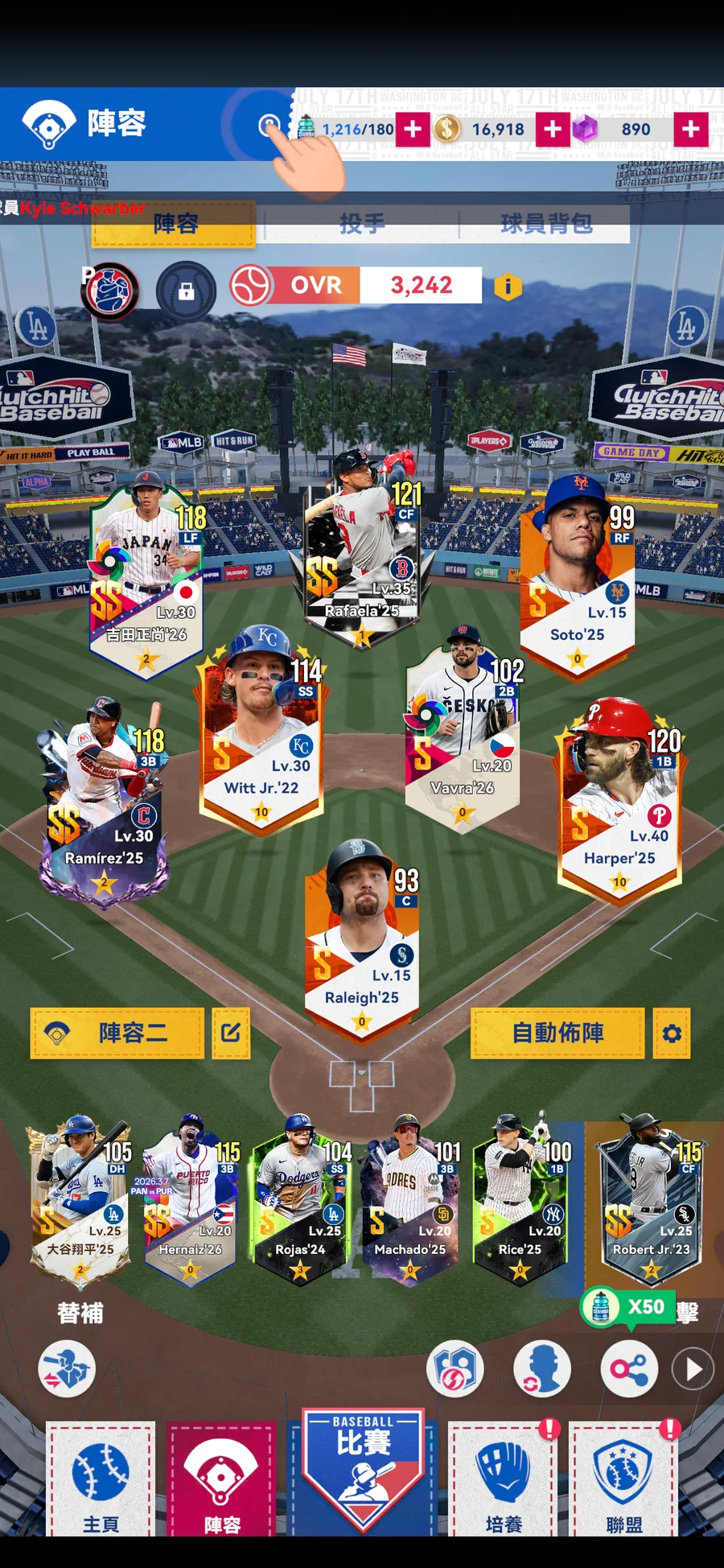Viewport: 724px width, 1568px height.
Task: Open the 聯盟 league tab
Action: click(624, 1479)
